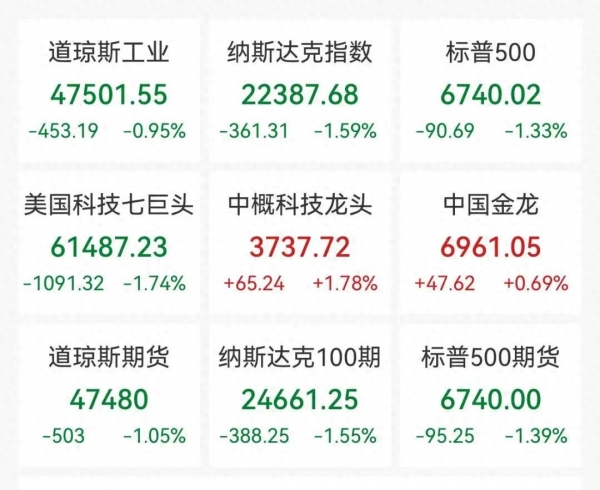The height and width of the screenshot is (490, 600).
Task: Tap the 中国金龙 index card
Action: point(490,245)
